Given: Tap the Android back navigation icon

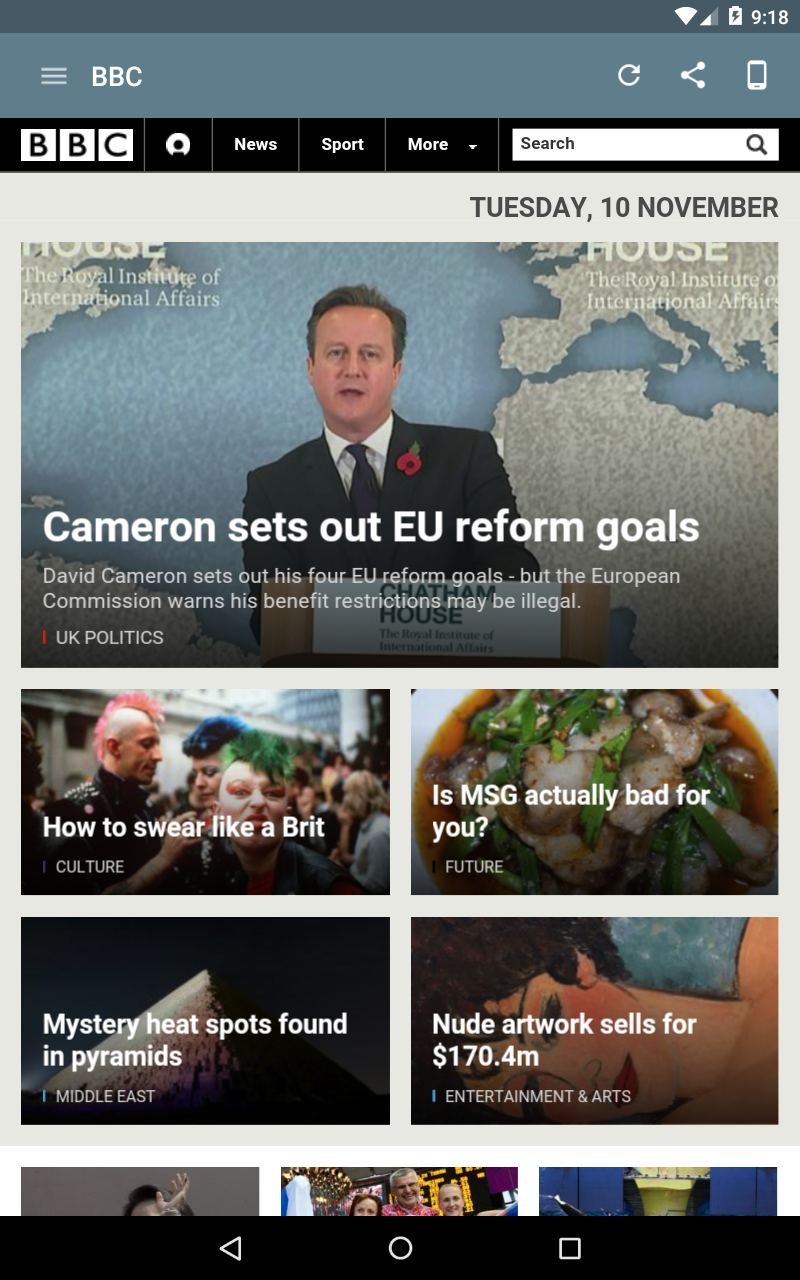Looking at the screenshot, I should pos(232,1248).
